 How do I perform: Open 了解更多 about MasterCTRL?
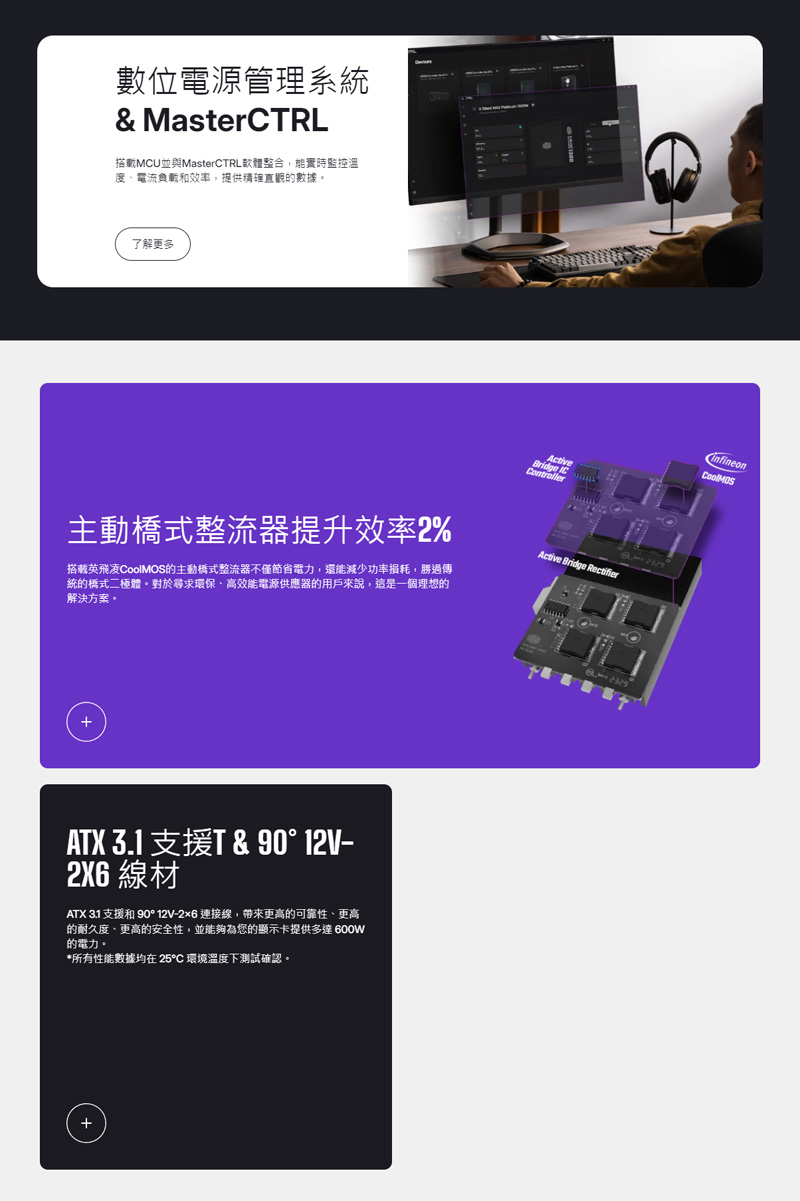152,244
